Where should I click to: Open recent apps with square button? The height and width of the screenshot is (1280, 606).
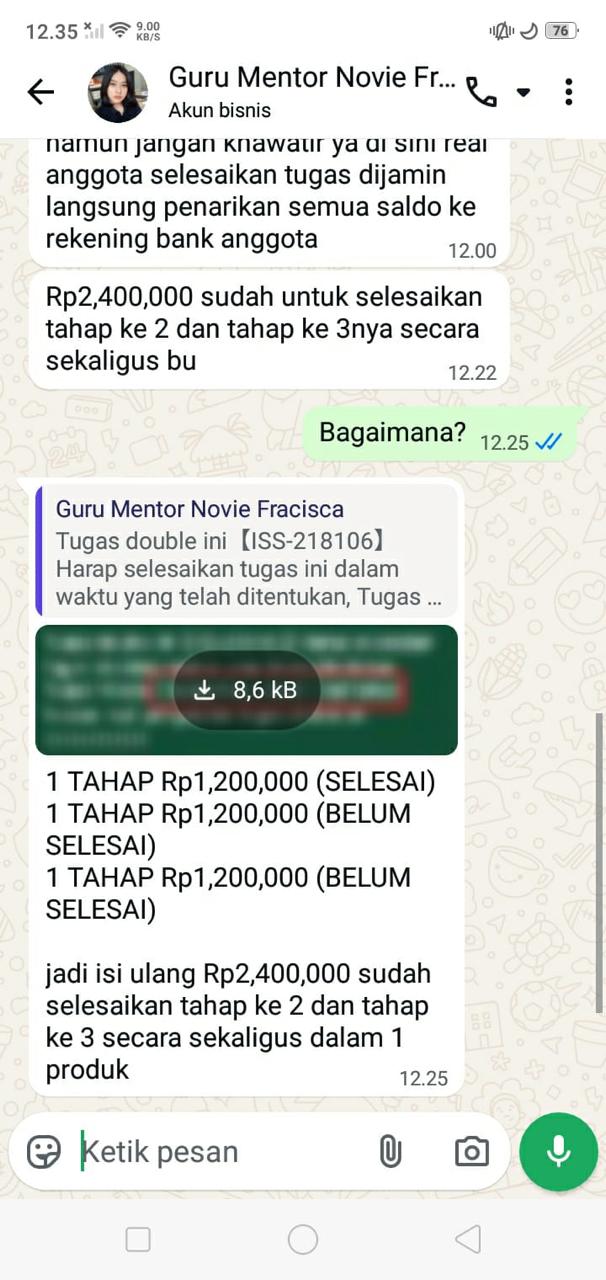point(138,1240)
